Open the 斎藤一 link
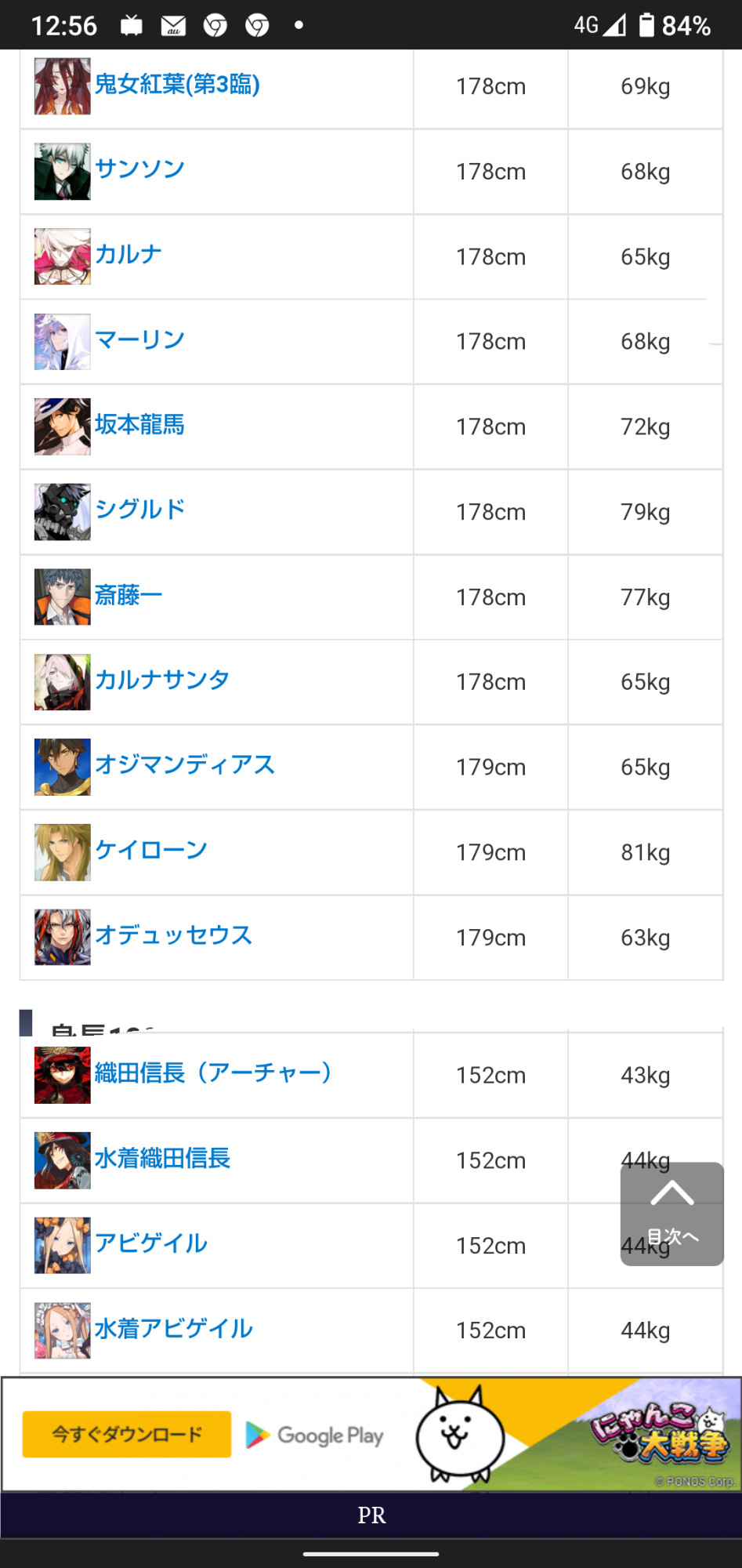742x1568 pixels. (128, 596)
